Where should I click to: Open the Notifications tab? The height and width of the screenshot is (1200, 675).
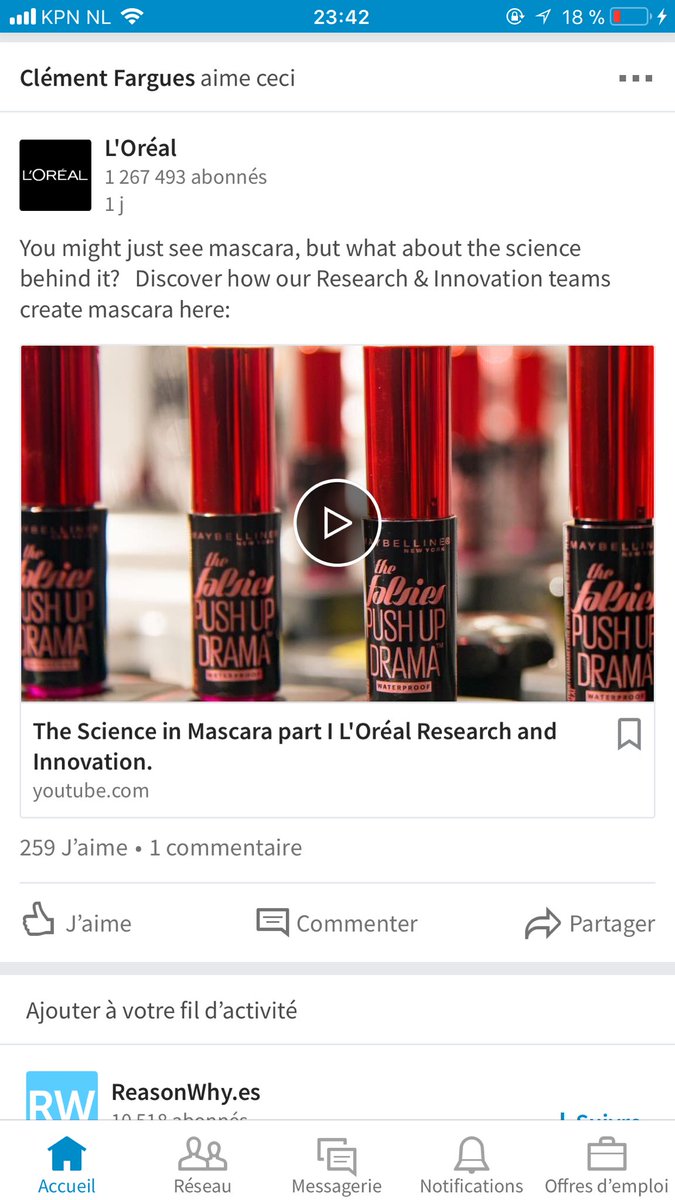[471, 1164]
